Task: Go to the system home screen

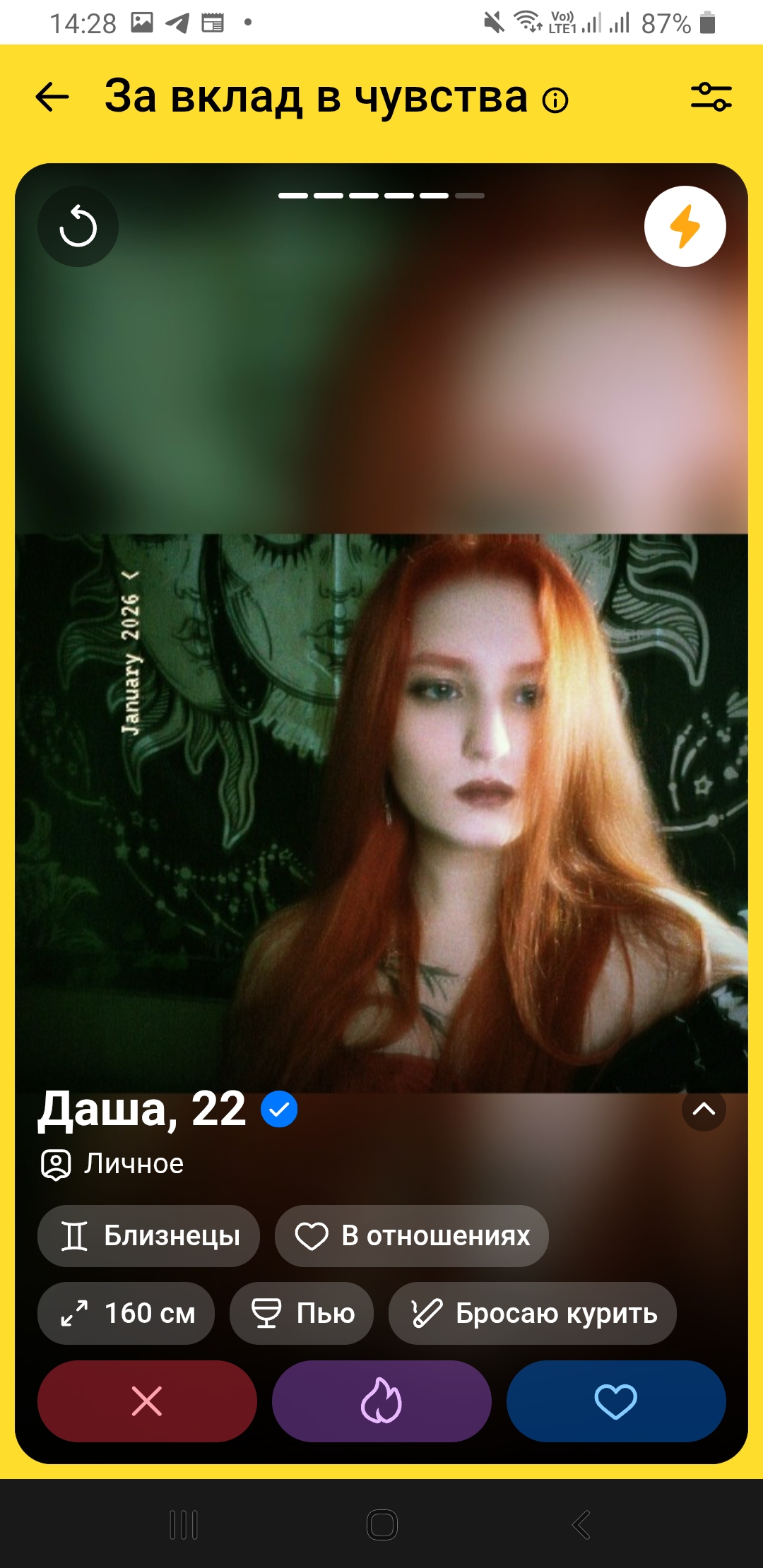Action: coord(381,1525)
